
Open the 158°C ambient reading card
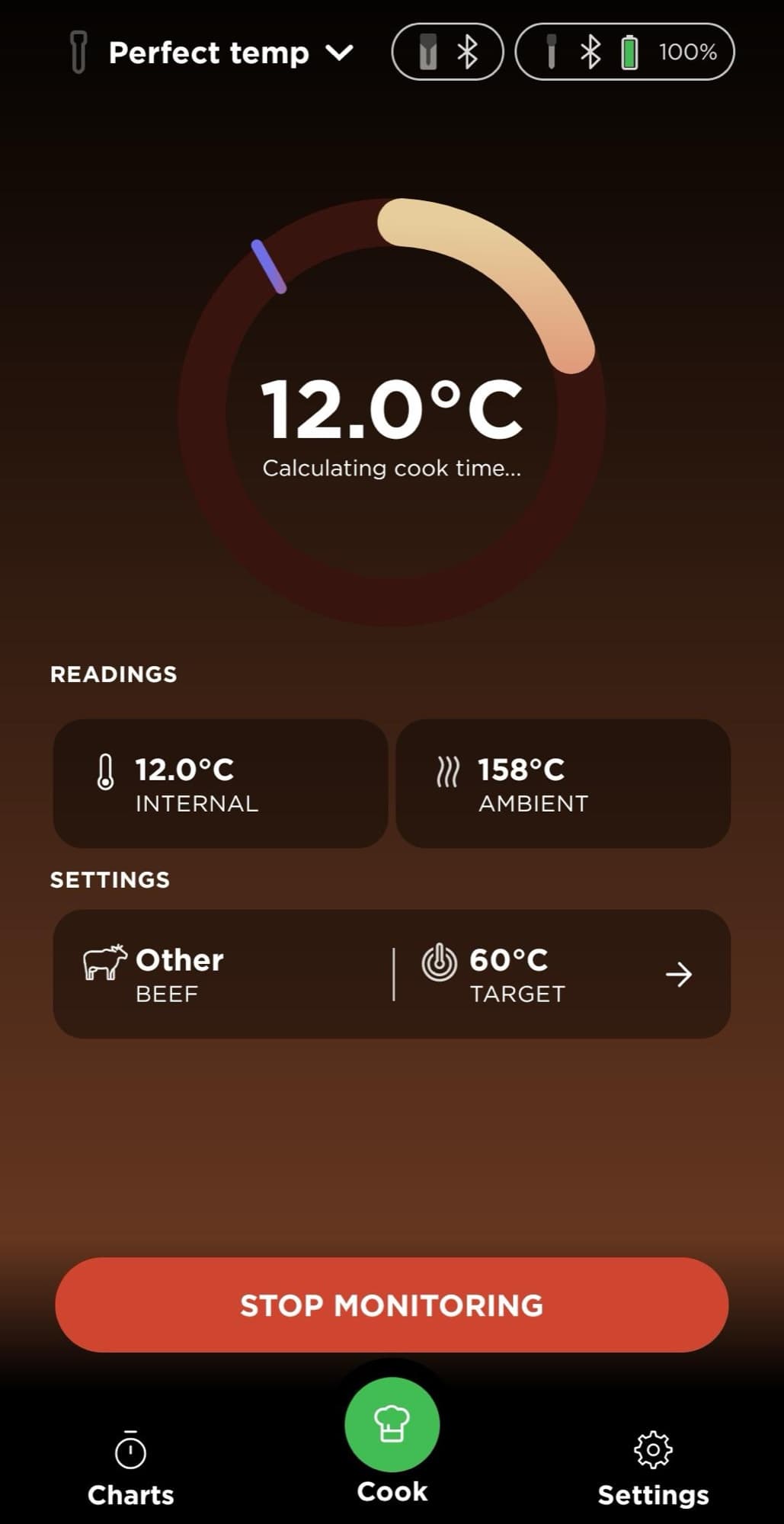[563, 783]
